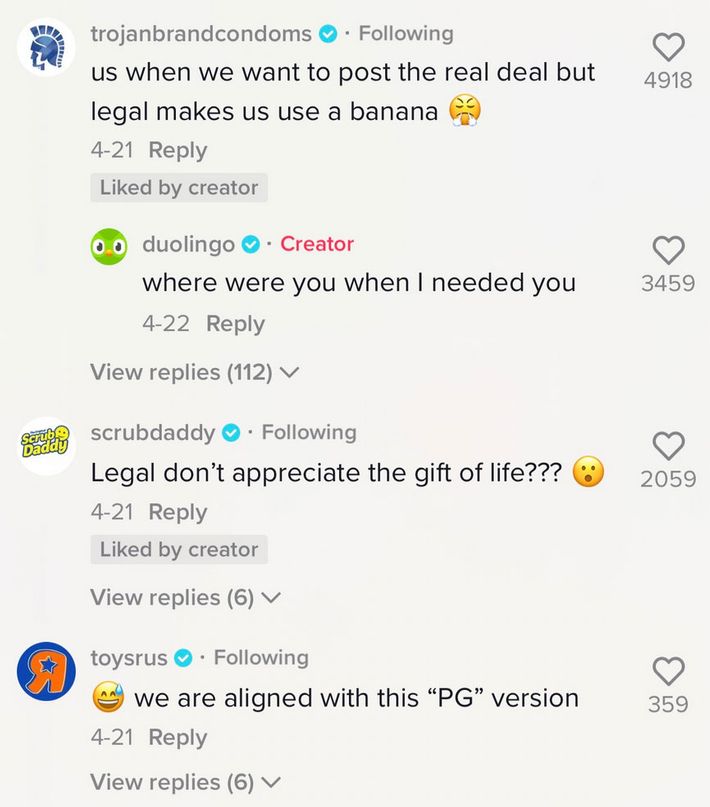Reply to duolingo's comment
This screenshot has height=807, width=710.
point(235,324)
